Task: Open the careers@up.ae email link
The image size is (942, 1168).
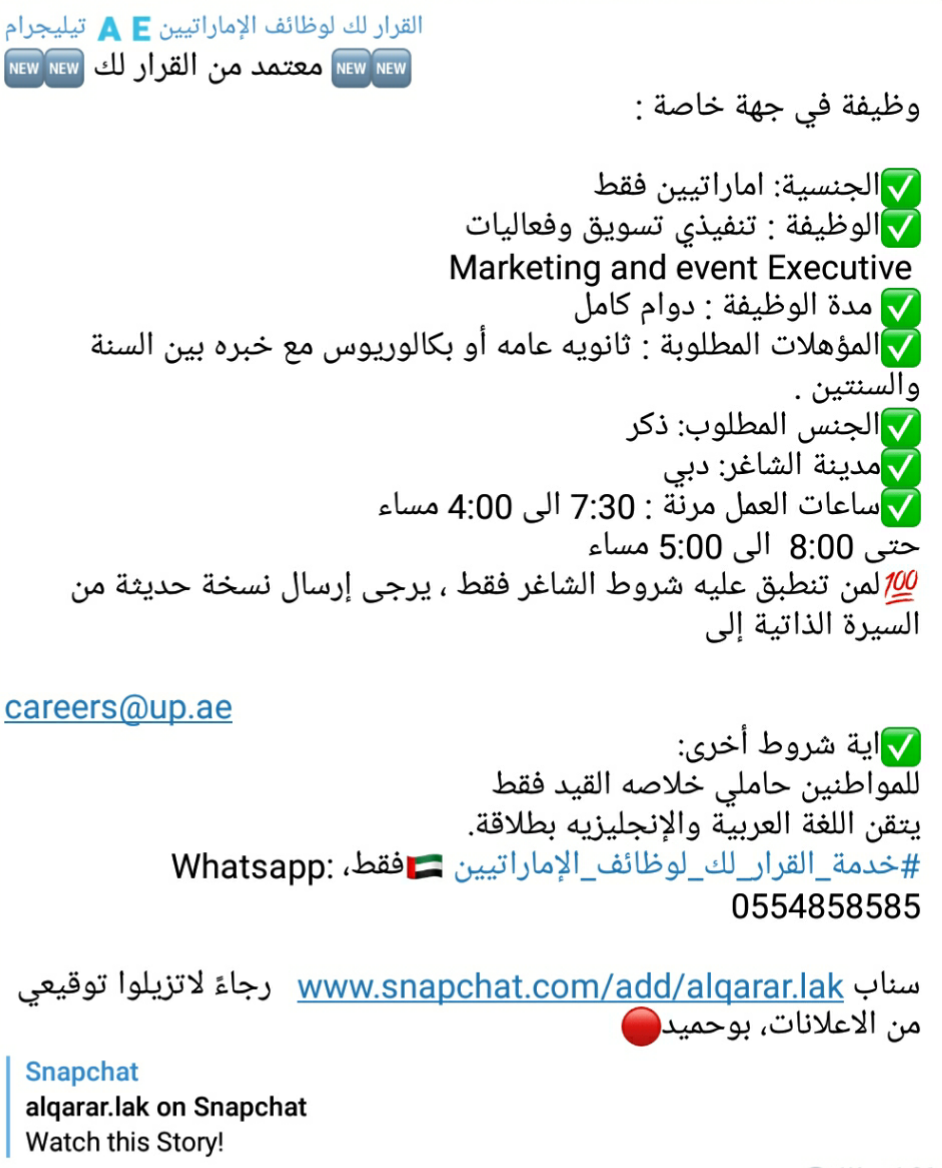Action: point(118,708)
